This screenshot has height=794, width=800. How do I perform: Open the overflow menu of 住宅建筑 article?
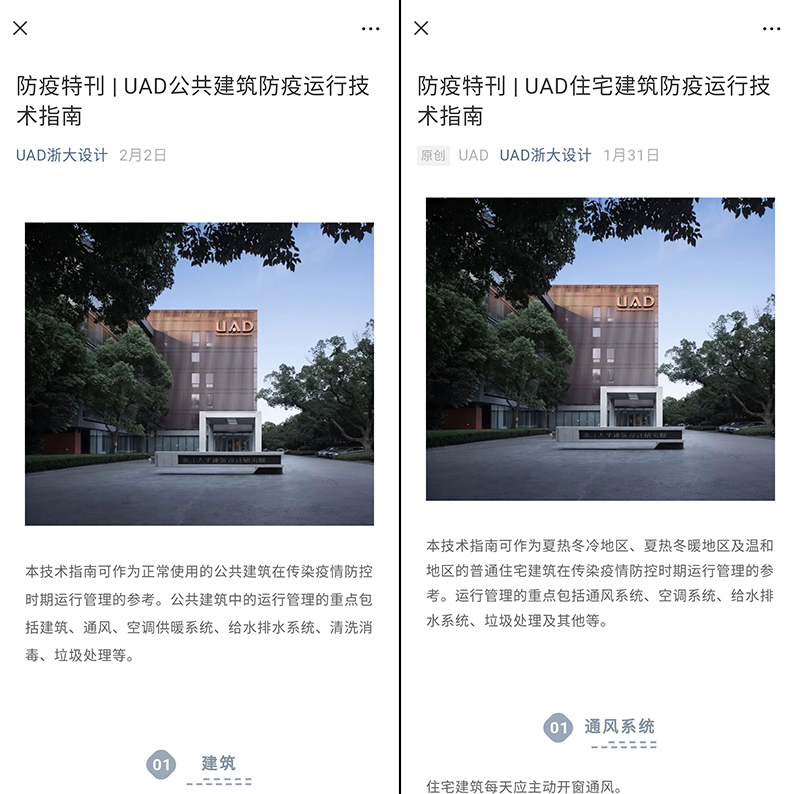tap(771, 29)
